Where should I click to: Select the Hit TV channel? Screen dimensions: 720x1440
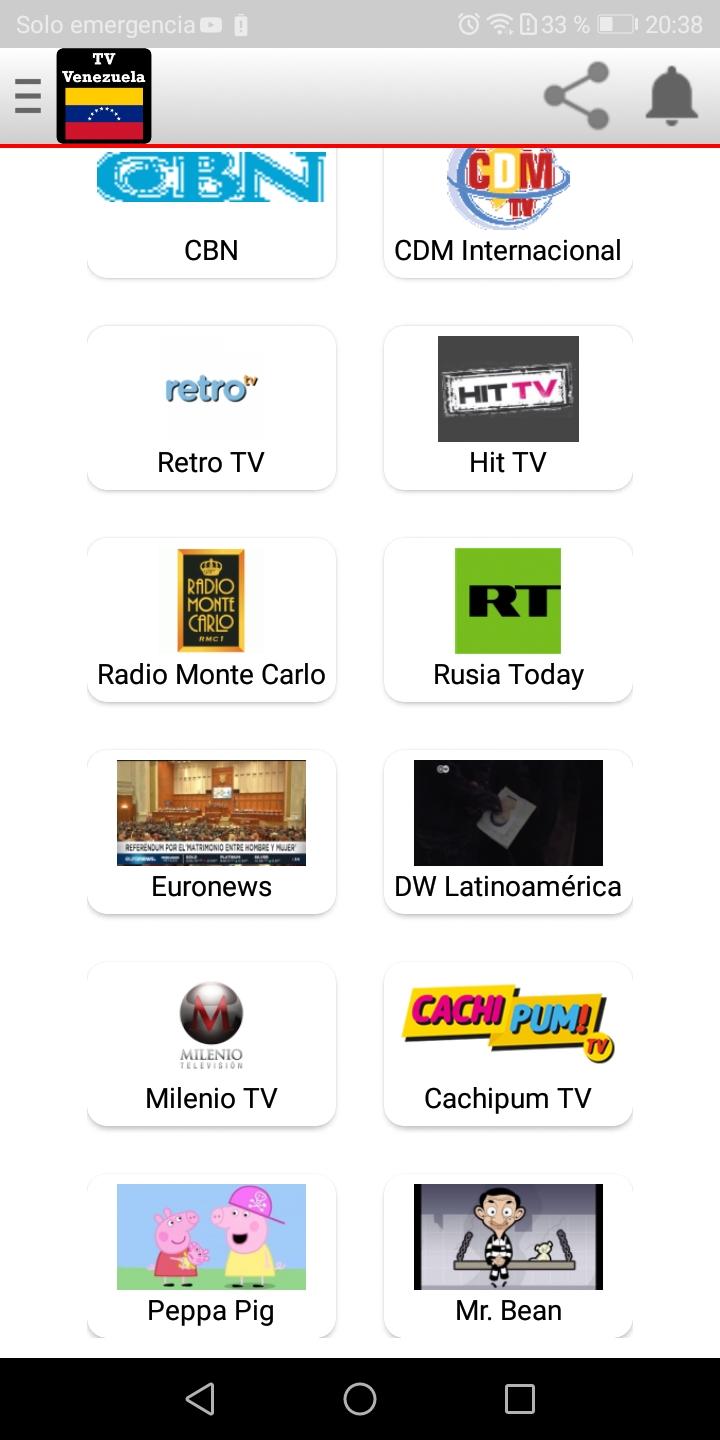coord(508,408)
